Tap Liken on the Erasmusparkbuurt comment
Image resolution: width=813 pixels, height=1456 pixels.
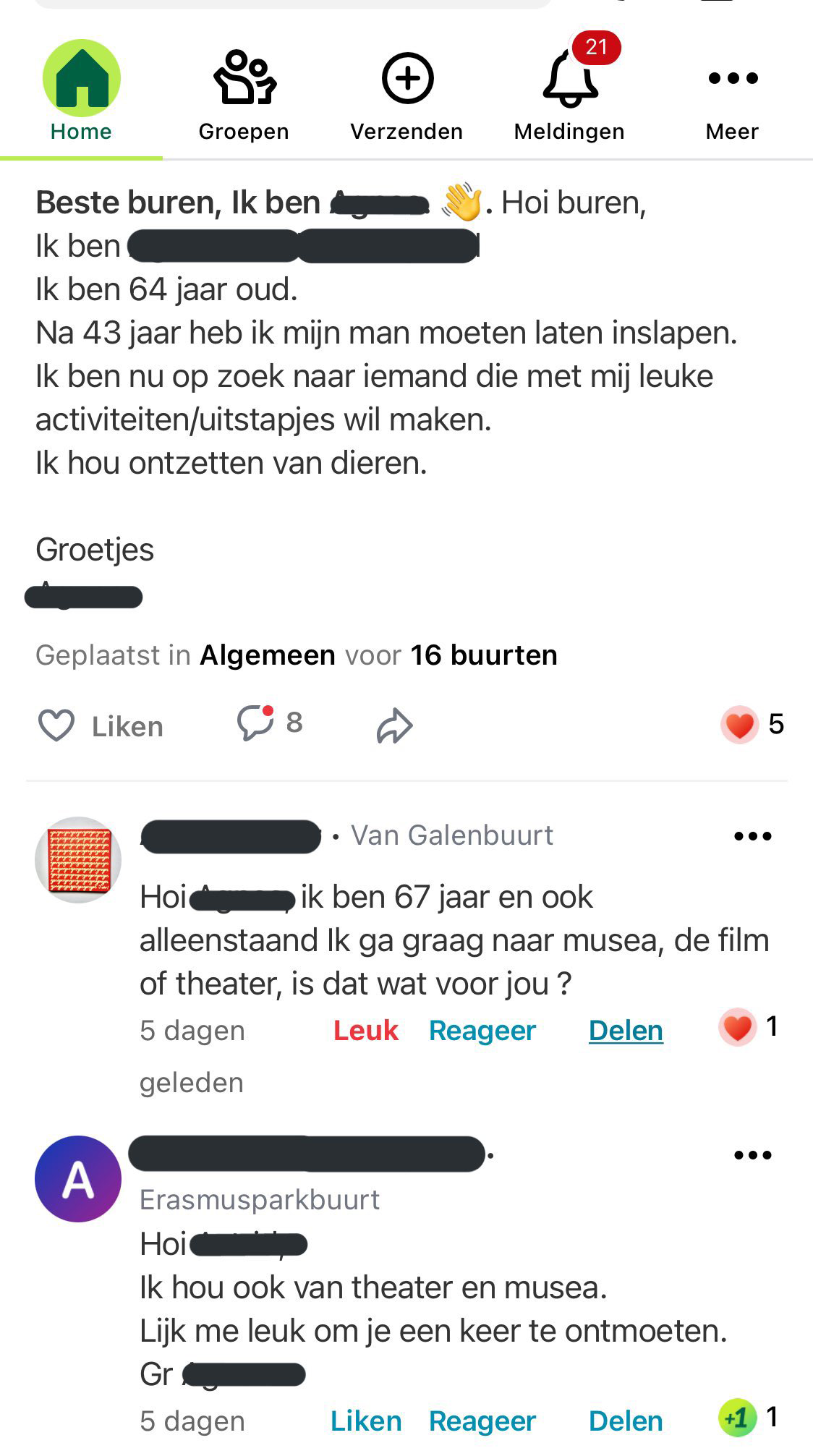click(x=365, y=1421)
